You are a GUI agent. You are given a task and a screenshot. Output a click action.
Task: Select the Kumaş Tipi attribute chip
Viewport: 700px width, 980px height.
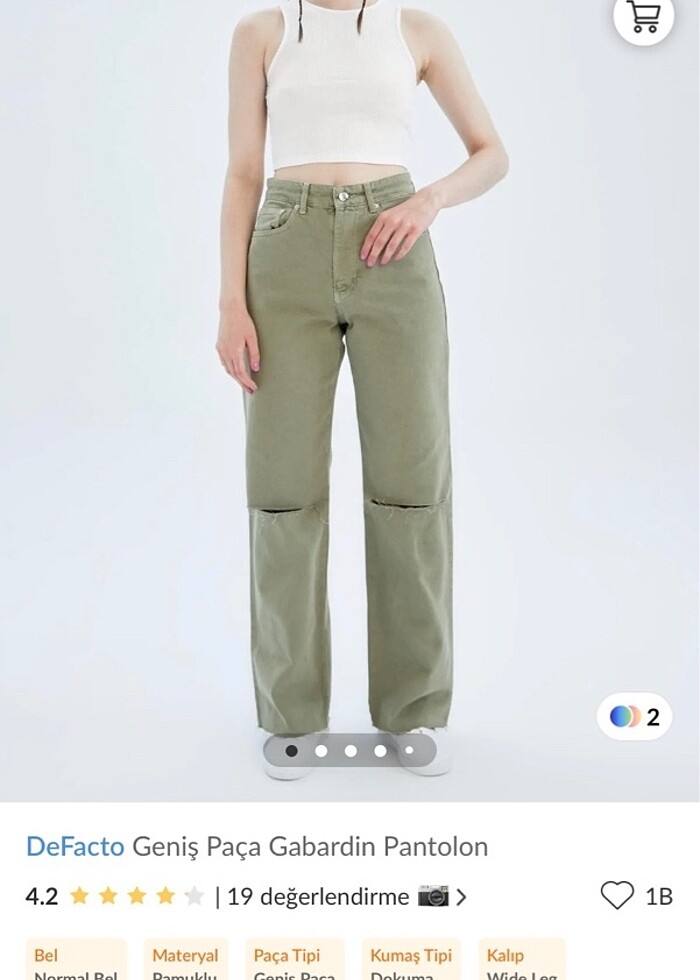tap(410, 960)
